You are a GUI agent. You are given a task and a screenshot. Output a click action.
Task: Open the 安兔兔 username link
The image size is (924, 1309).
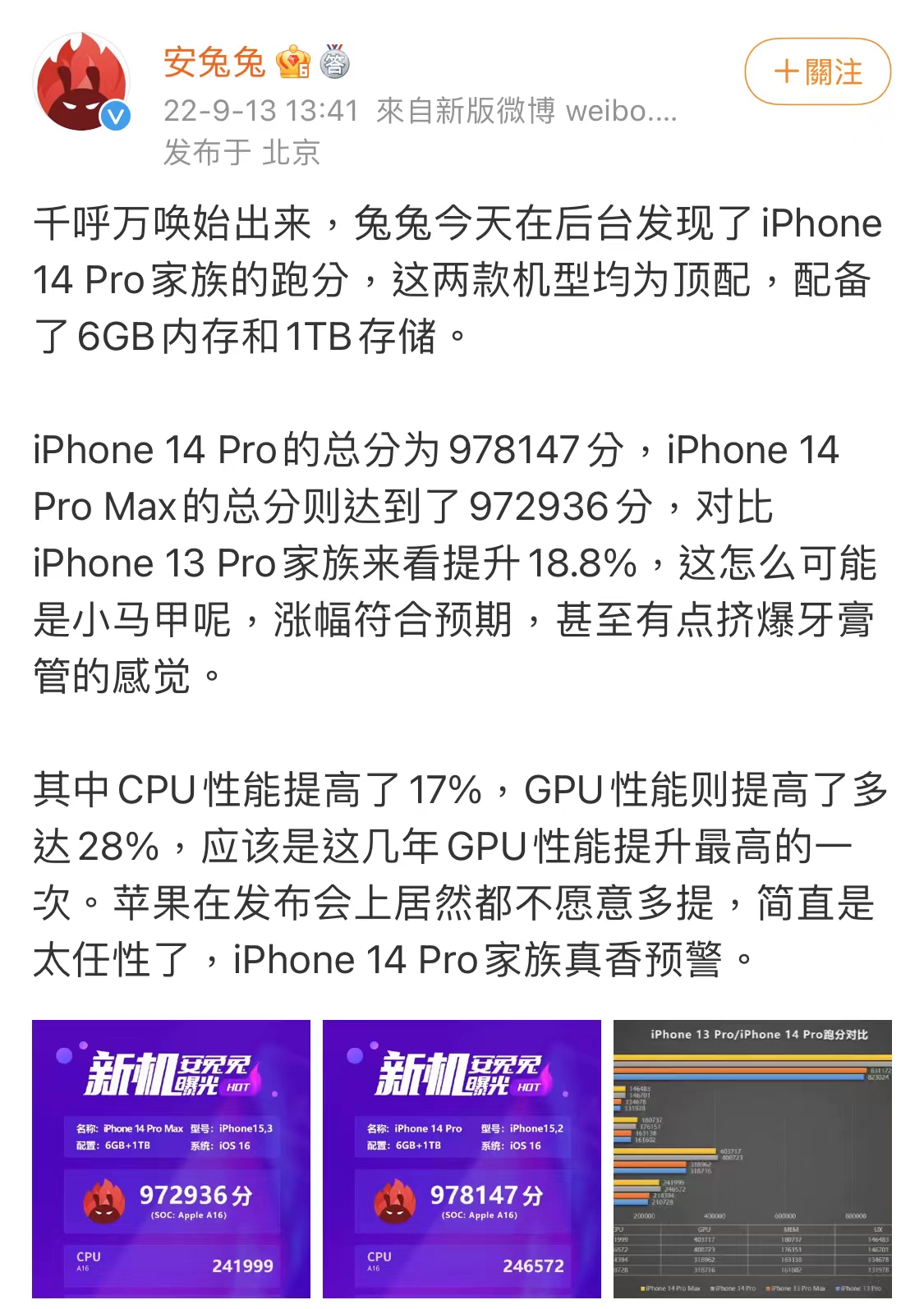(214, 63)
